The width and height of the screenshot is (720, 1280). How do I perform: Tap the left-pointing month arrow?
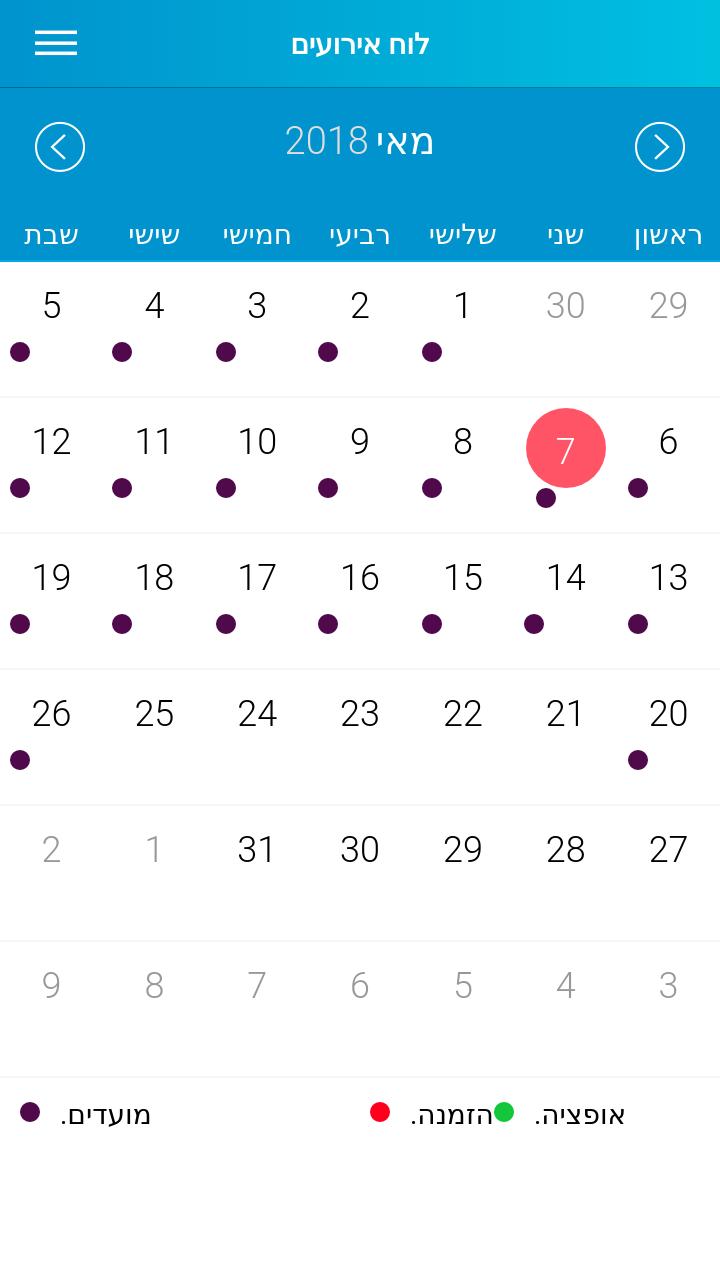point(60,147)
